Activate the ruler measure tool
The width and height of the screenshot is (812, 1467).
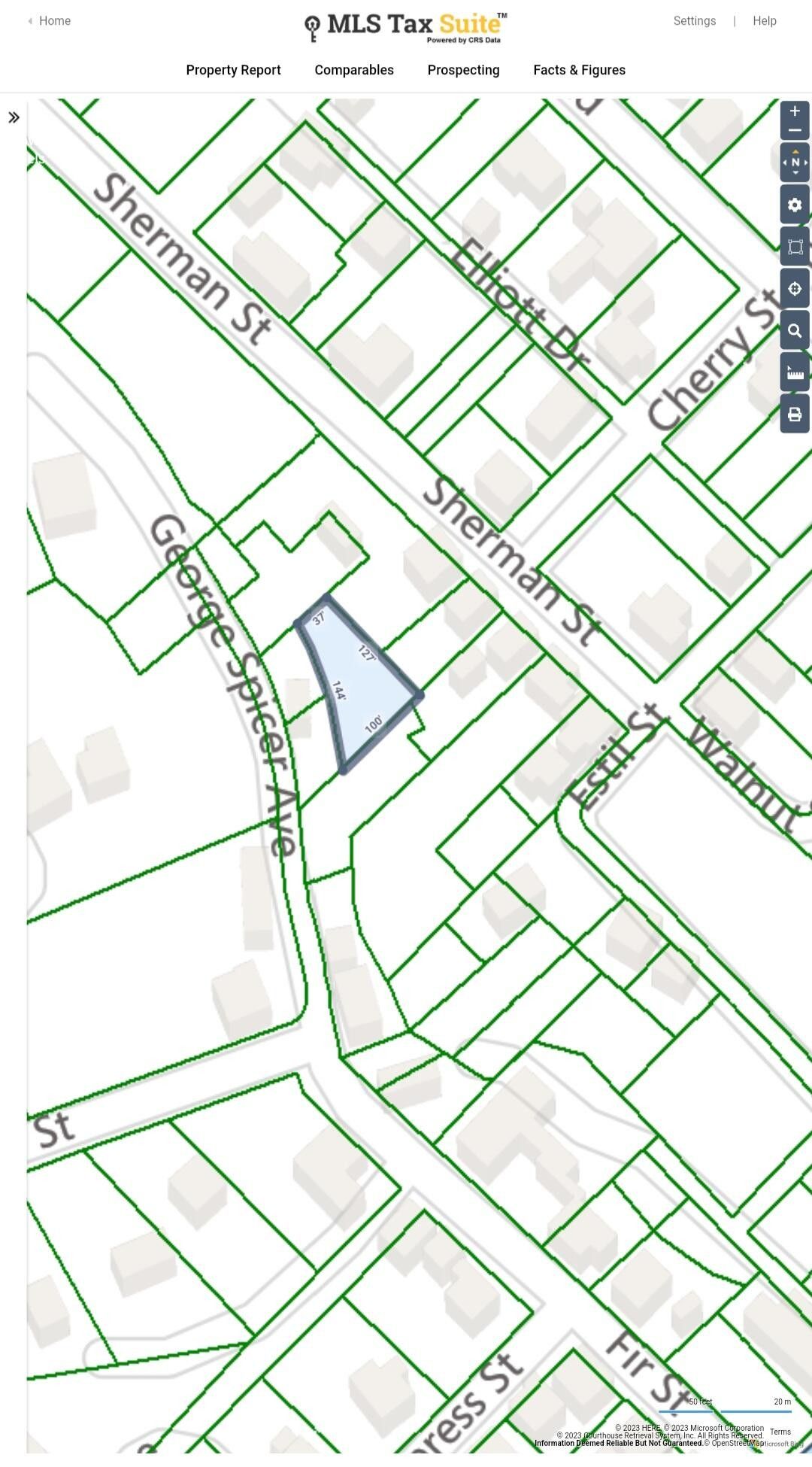coord(795,373)
